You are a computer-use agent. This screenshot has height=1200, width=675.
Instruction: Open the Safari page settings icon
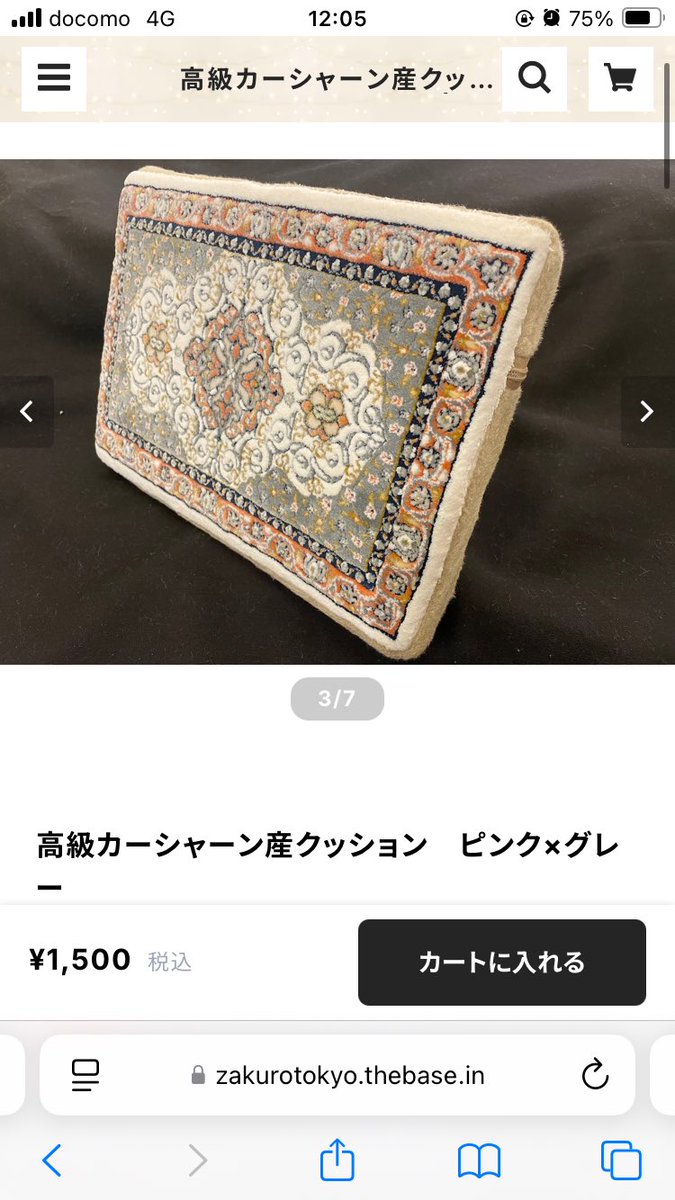click(86, 1075)
